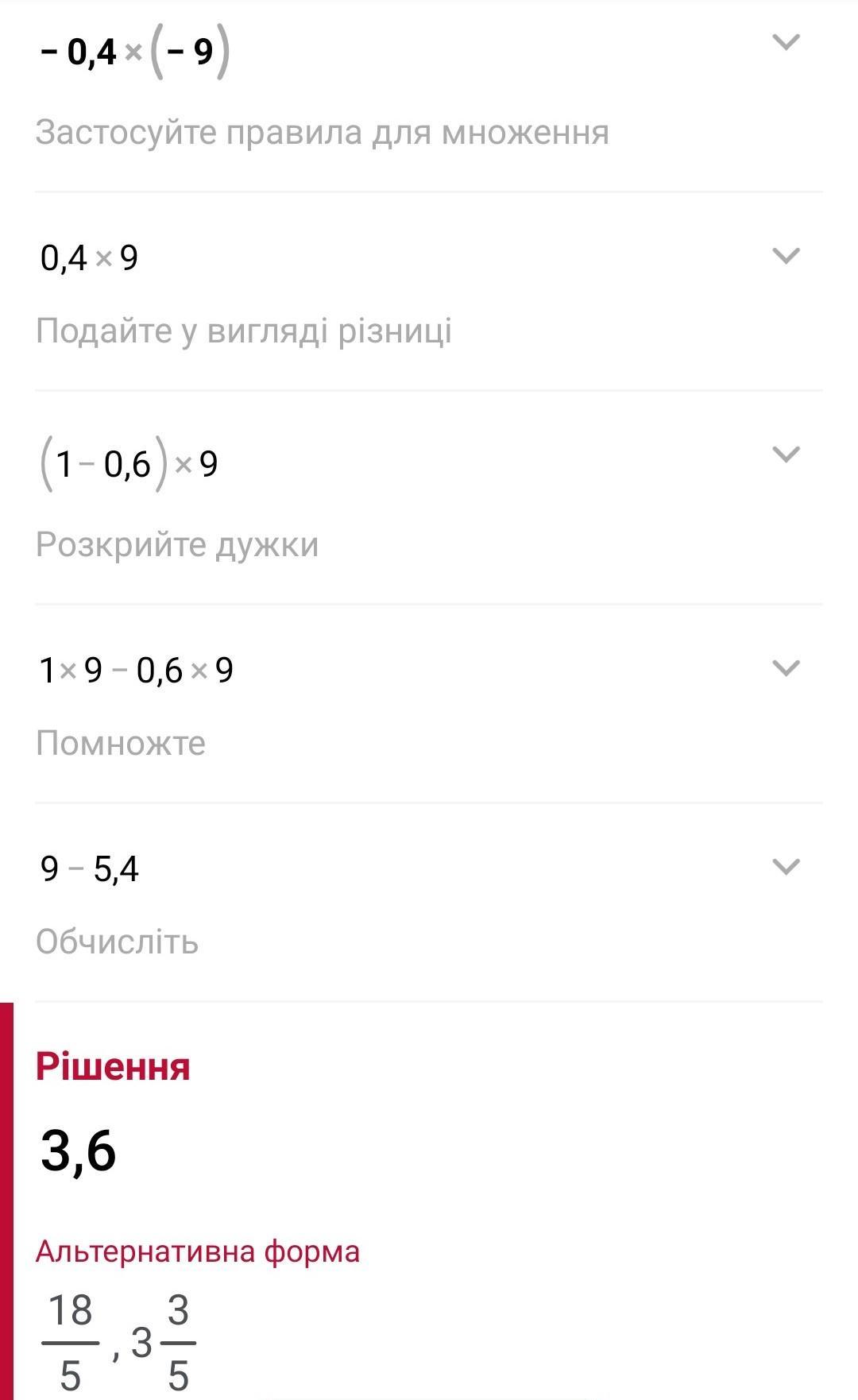Expand the 1×9−0,6×9 multiply step

click(786, 668)
